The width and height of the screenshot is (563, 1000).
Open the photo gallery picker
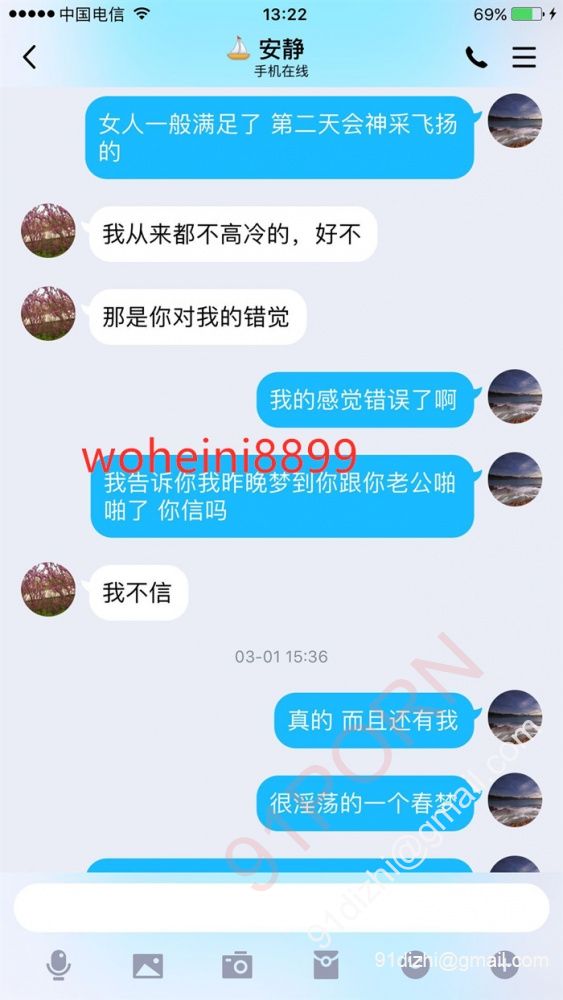coord(148,966)
